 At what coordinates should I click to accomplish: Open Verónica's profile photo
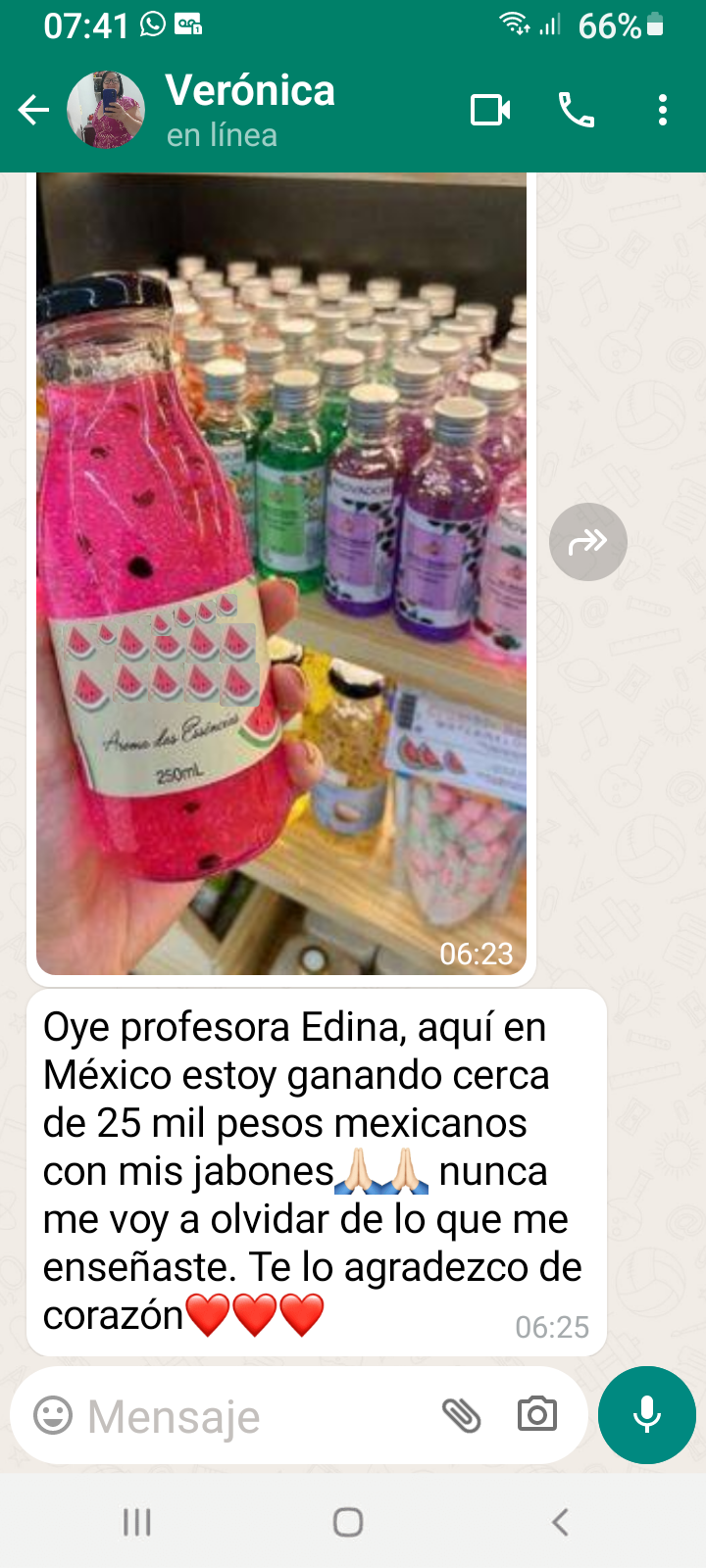point(106,110)
